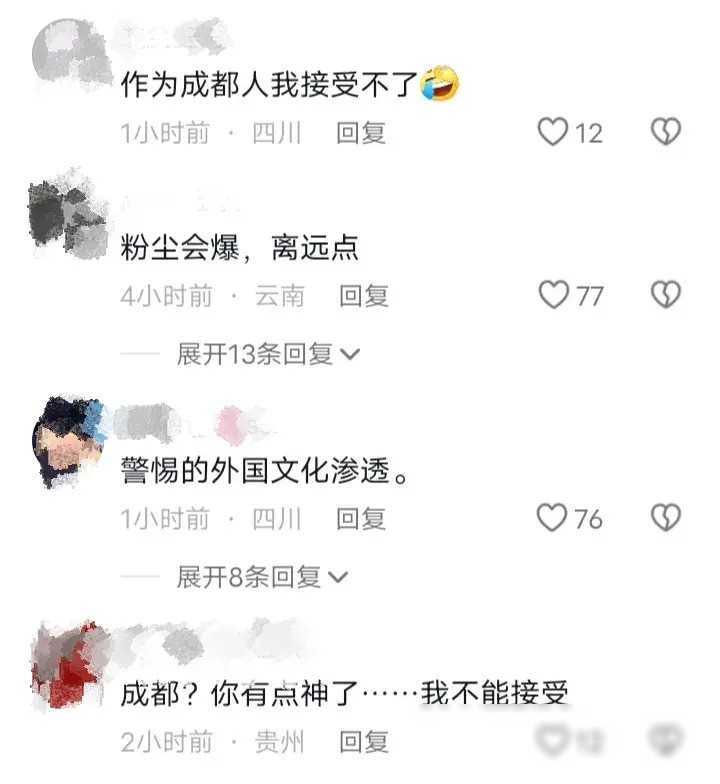Dislike the comment 作为成都人我接受不了
Viewport: 720px width, 784px height.
(666, 132)
